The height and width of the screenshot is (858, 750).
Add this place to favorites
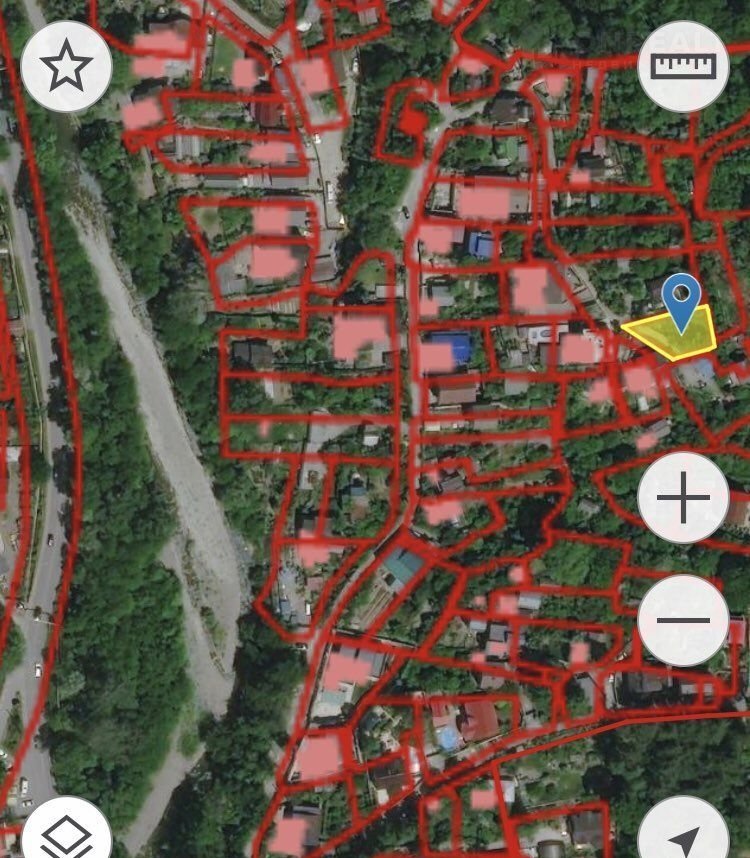(66, 66)
